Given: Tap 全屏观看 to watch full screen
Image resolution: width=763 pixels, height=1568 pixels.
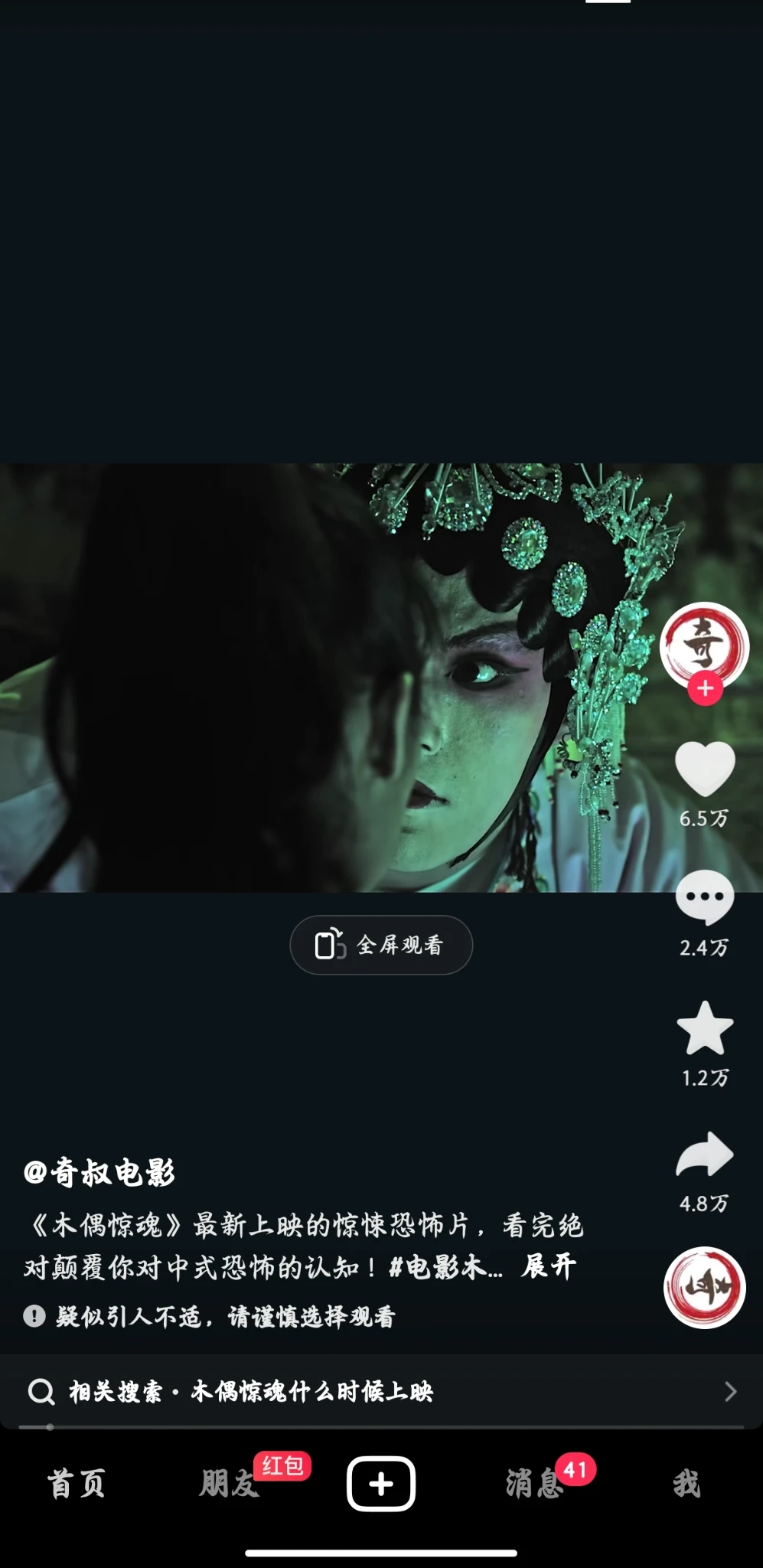Looking at the screenshot, I should click(381, 945).
